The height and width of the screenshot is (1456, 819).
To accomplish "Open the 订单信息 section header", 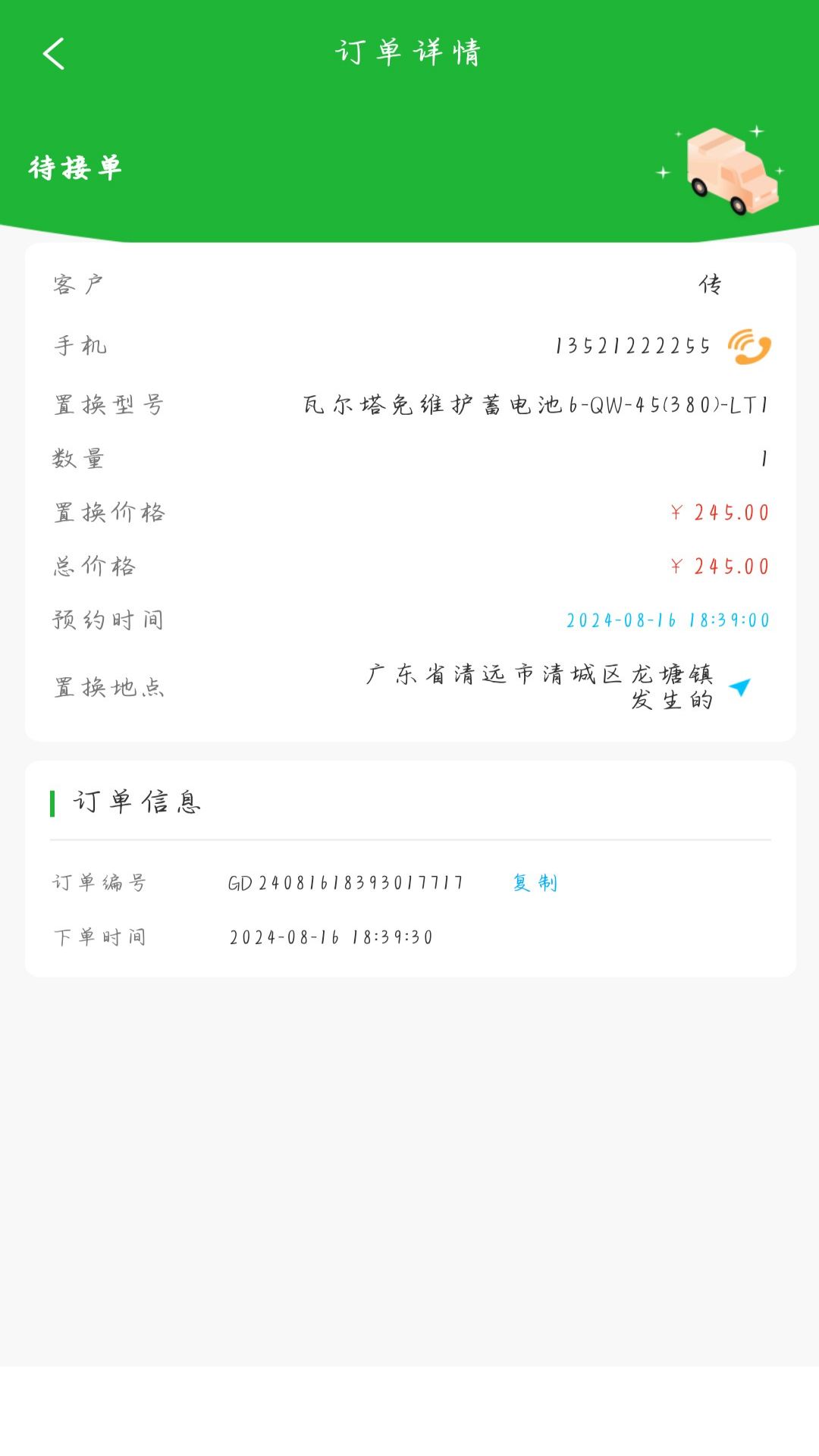I will point(136,802).
